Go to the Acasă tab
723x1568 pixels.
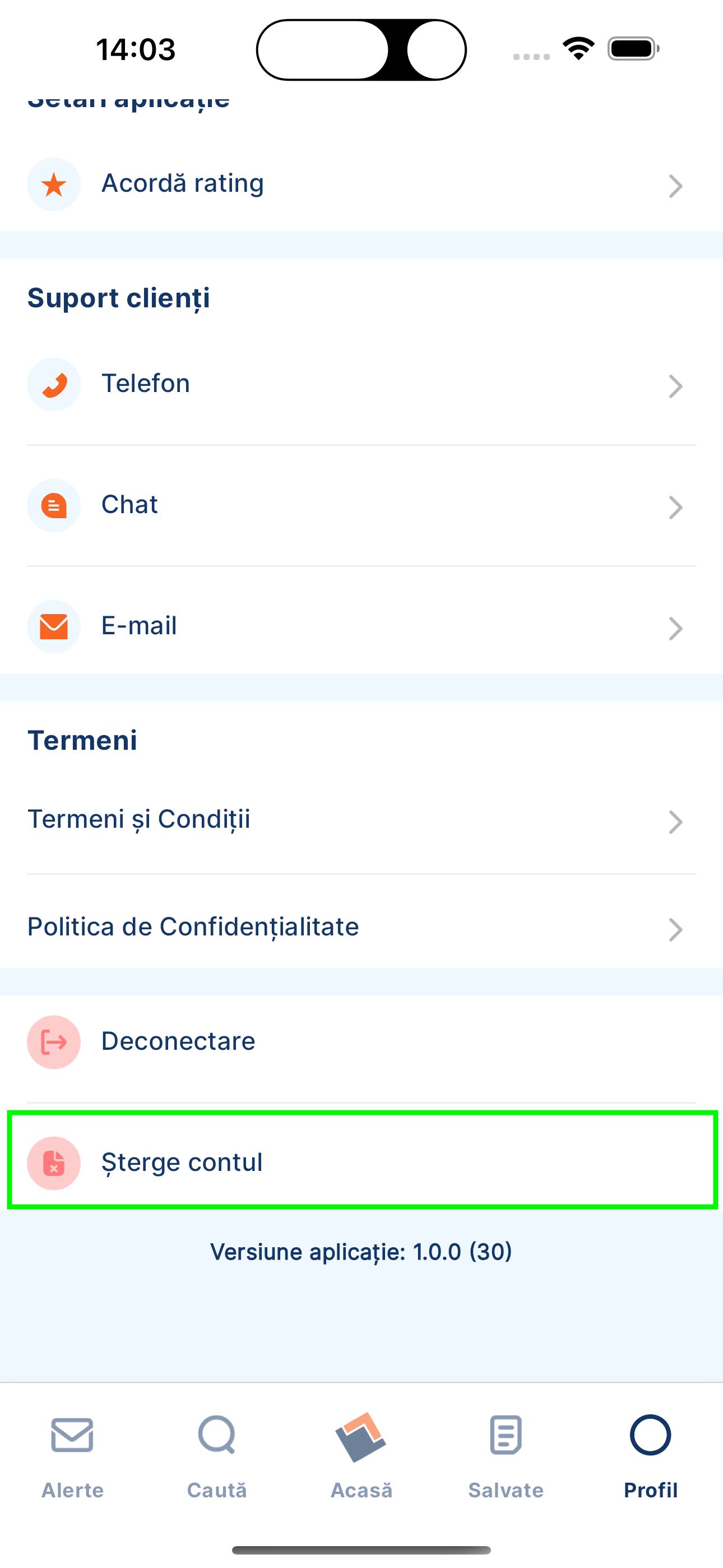click(361, 1456)
